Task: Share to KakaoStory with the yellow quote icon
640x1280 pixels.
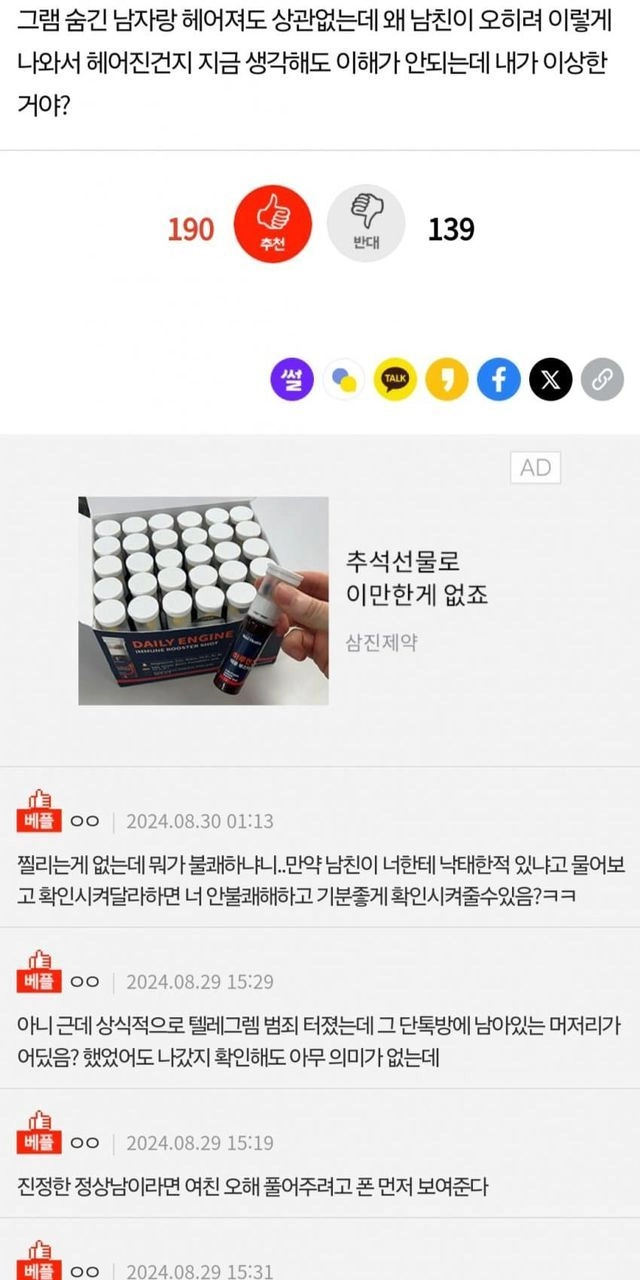Action: 446,379
